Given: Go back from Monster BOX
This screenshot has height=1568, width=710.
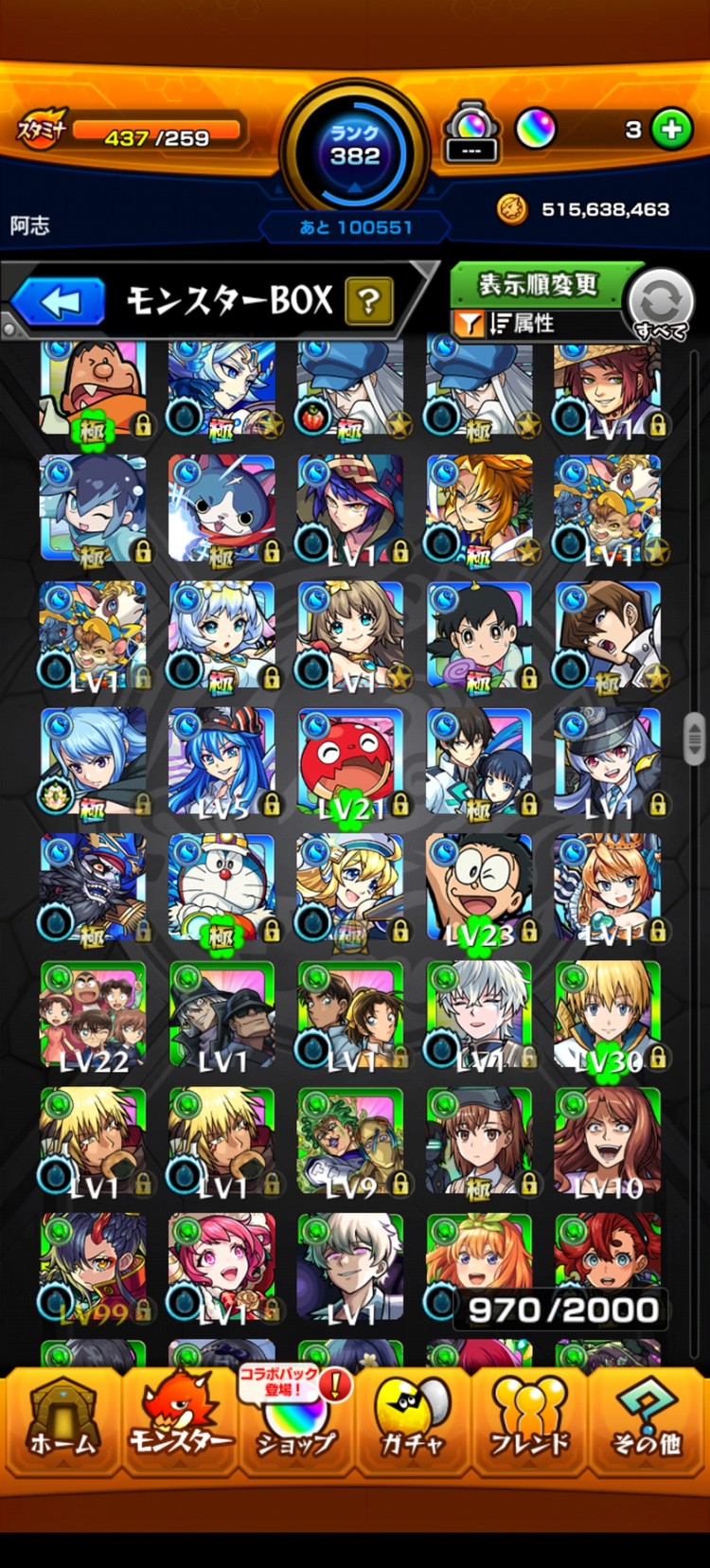Looking at the screenshot, I should (59, 303).
